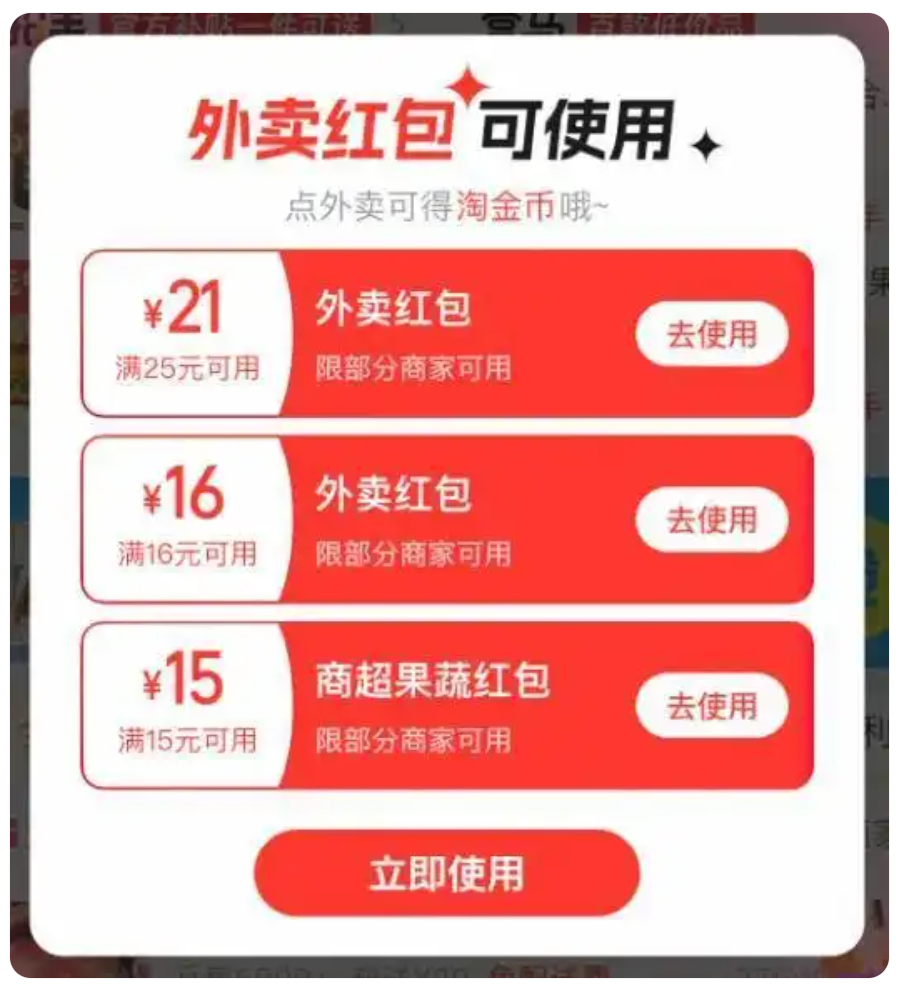Tap 去使用 on the 商超果蔬红包
The height and width of the screenshot is (991, 921).
(711, 706)
